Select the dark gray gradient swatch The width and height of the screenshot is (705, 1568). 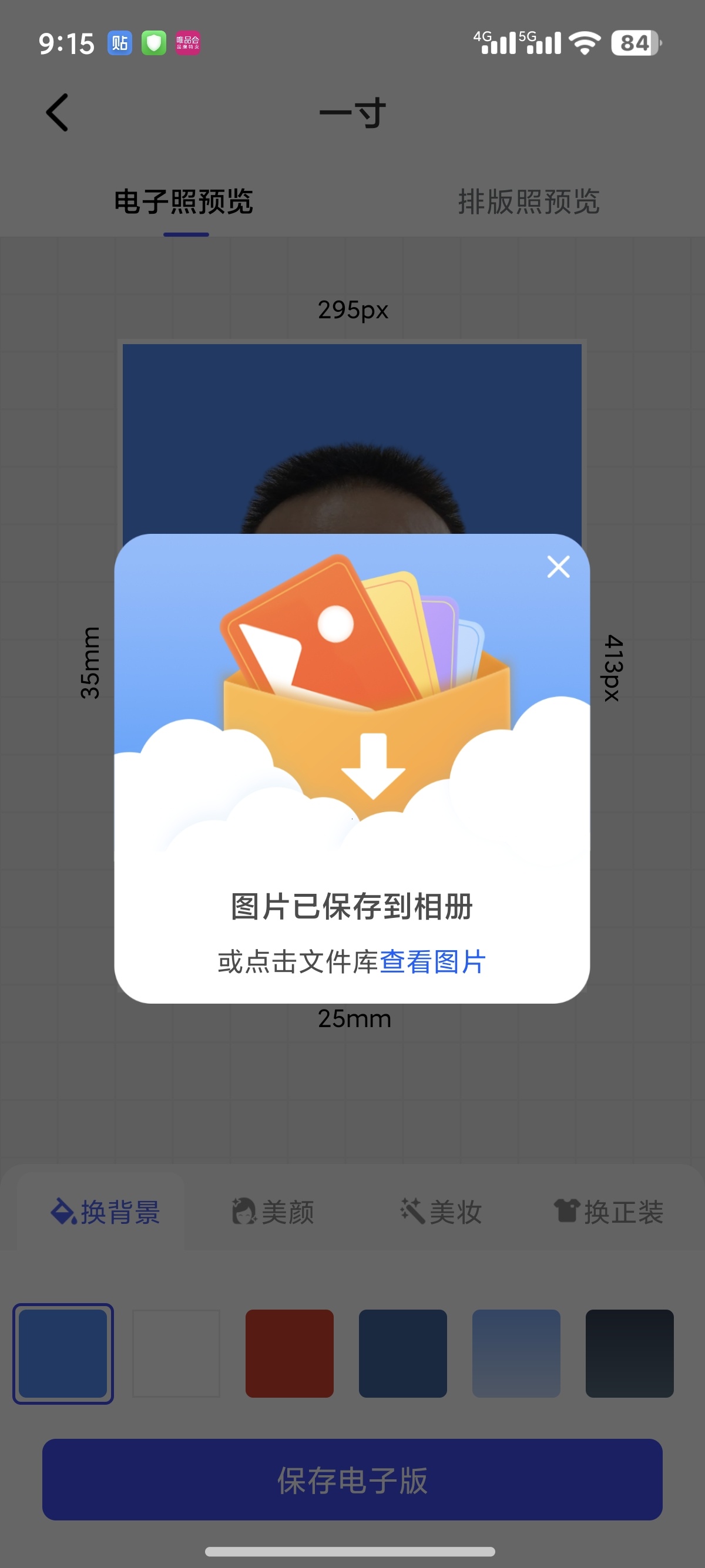[629, 1353]
